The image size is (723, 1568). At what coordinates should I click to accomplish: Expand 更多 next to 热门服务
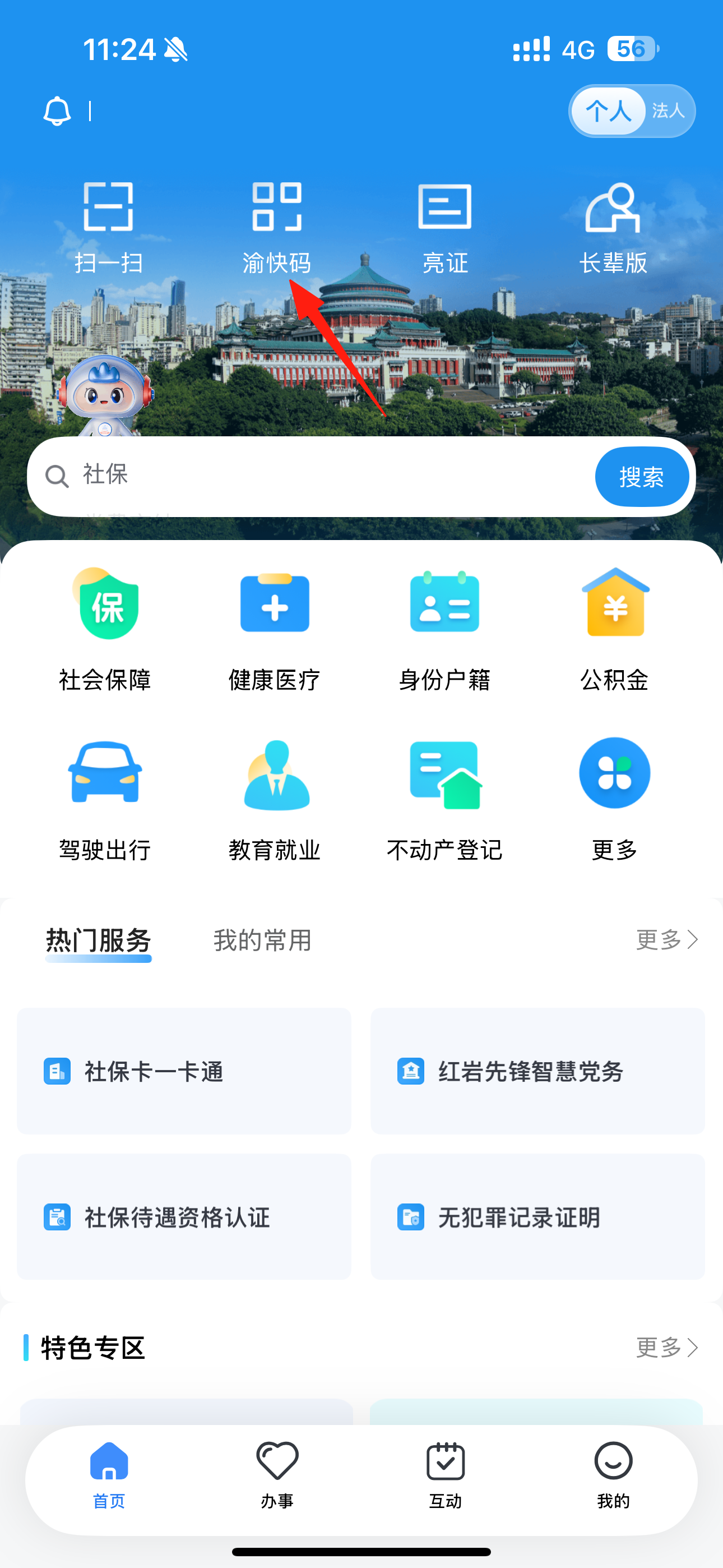pos(666,940)
